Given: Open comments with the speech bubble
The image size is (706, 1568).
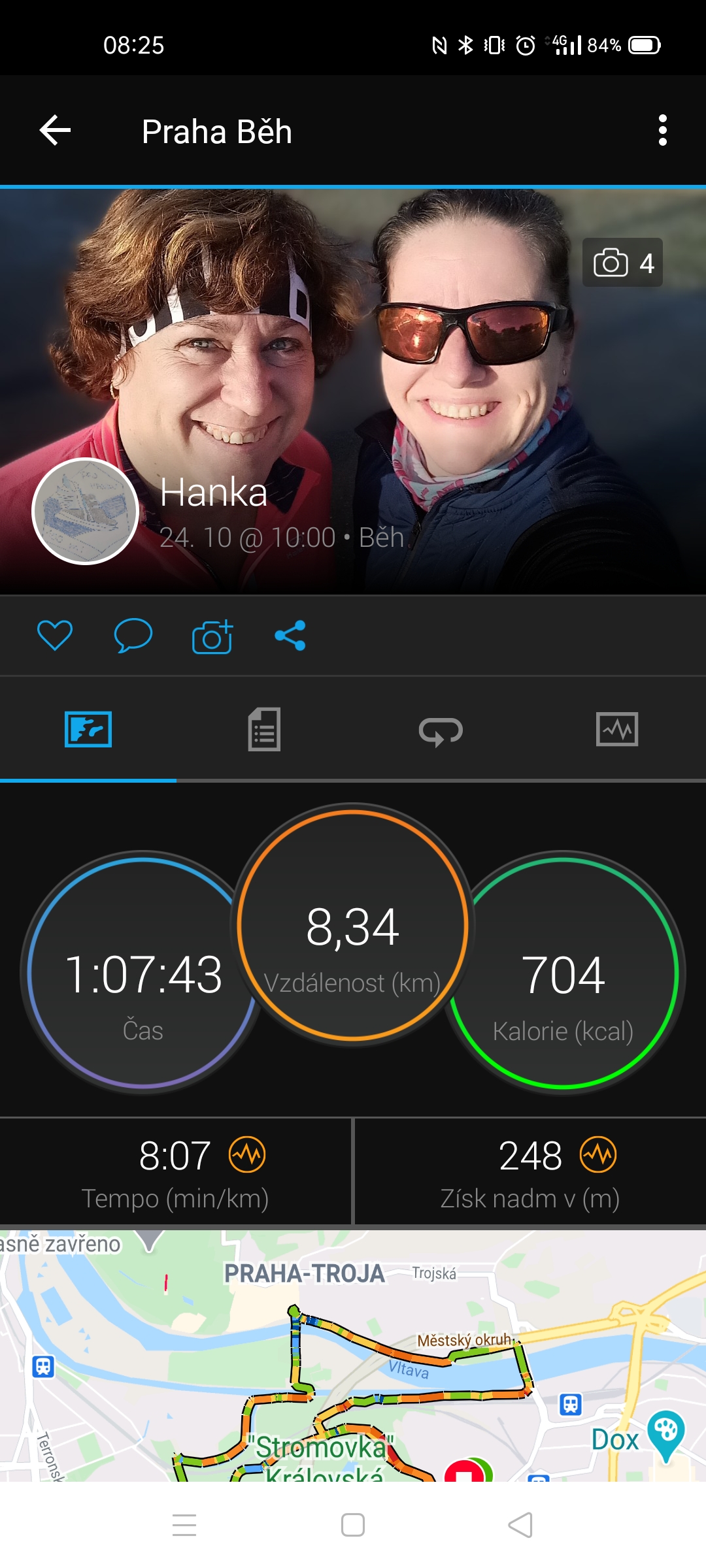Looking at the screenshot, I should click(x=133, y=635).
